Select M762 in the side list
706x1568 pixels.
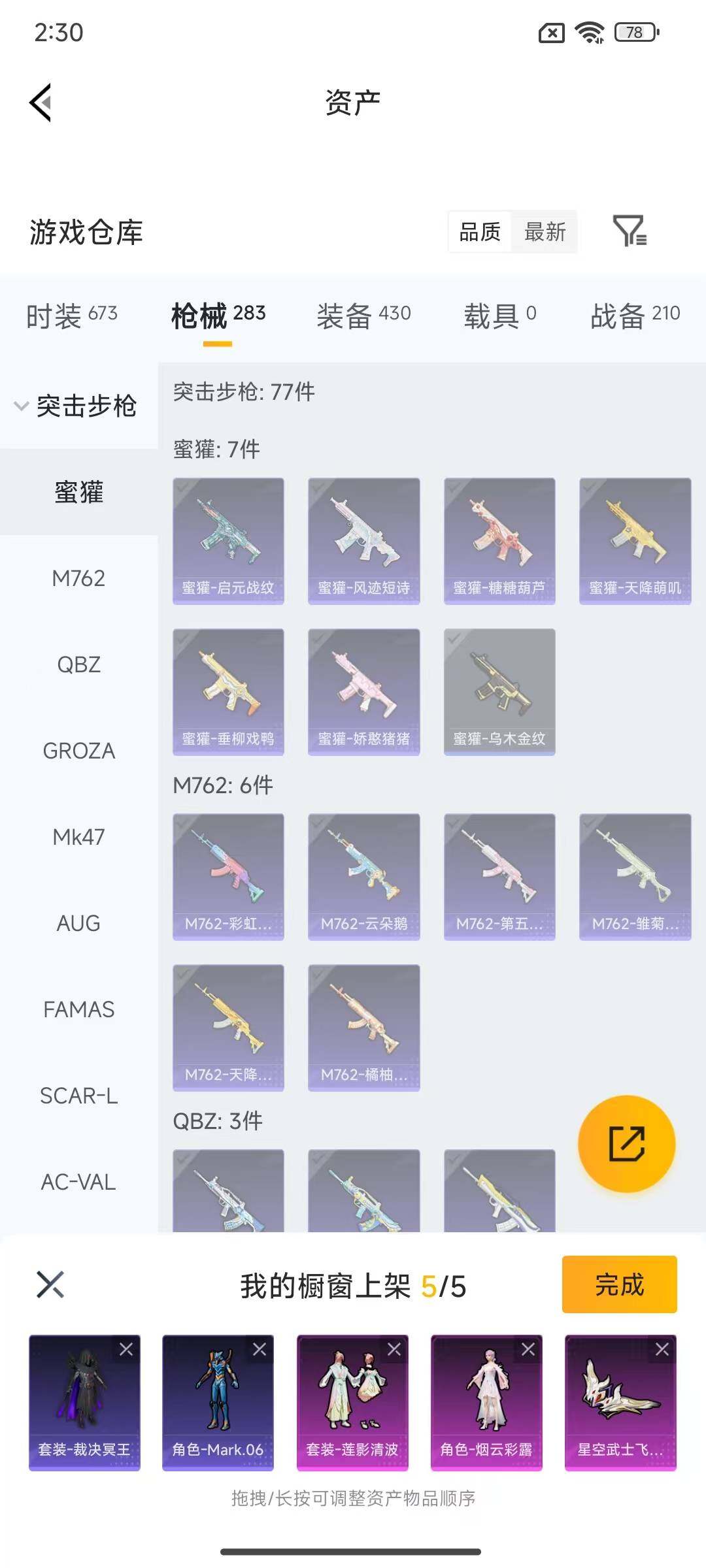[x=78, y=578]
